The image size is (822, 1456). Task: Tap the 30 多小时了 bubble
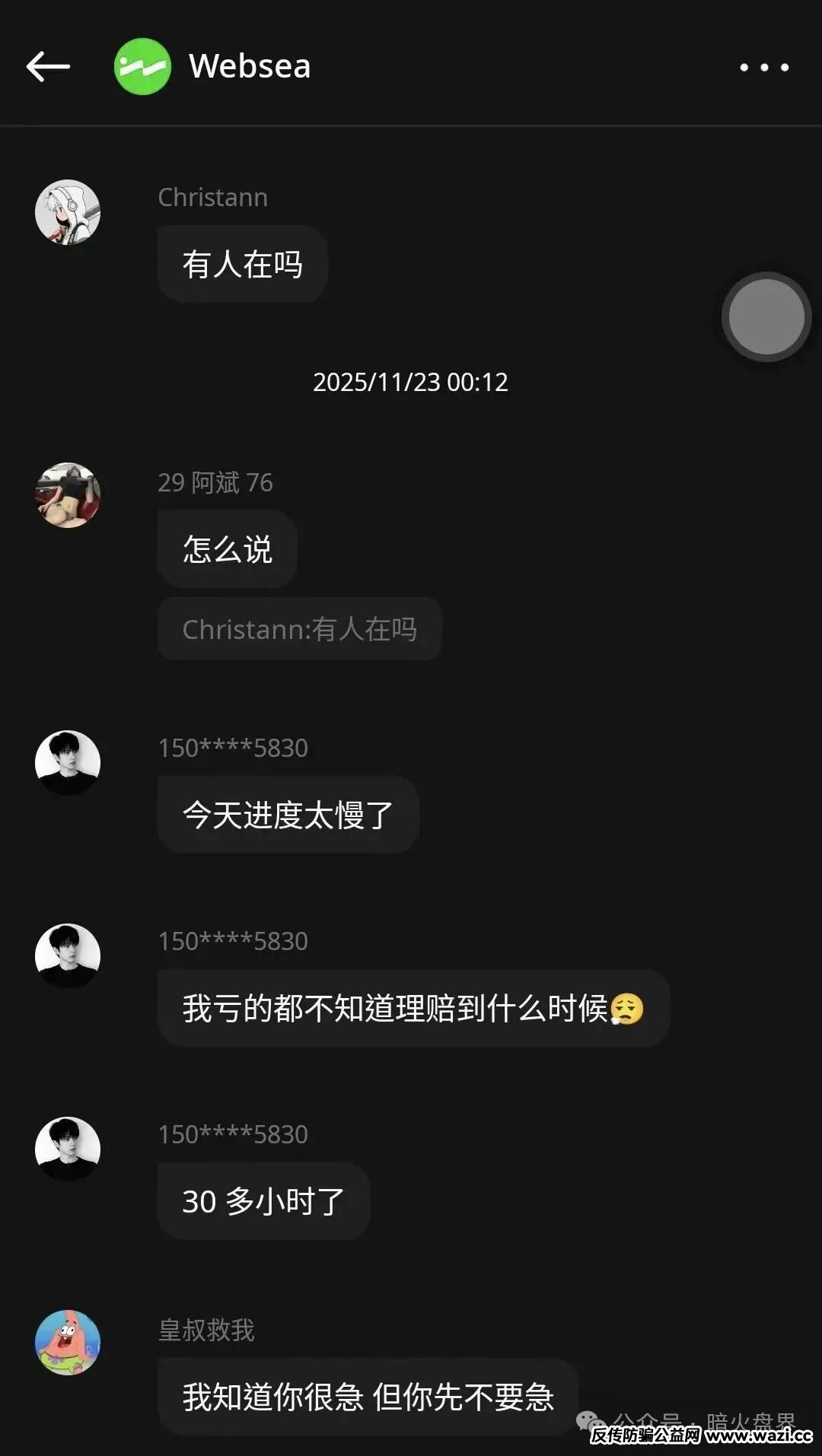click(263, 1200)
